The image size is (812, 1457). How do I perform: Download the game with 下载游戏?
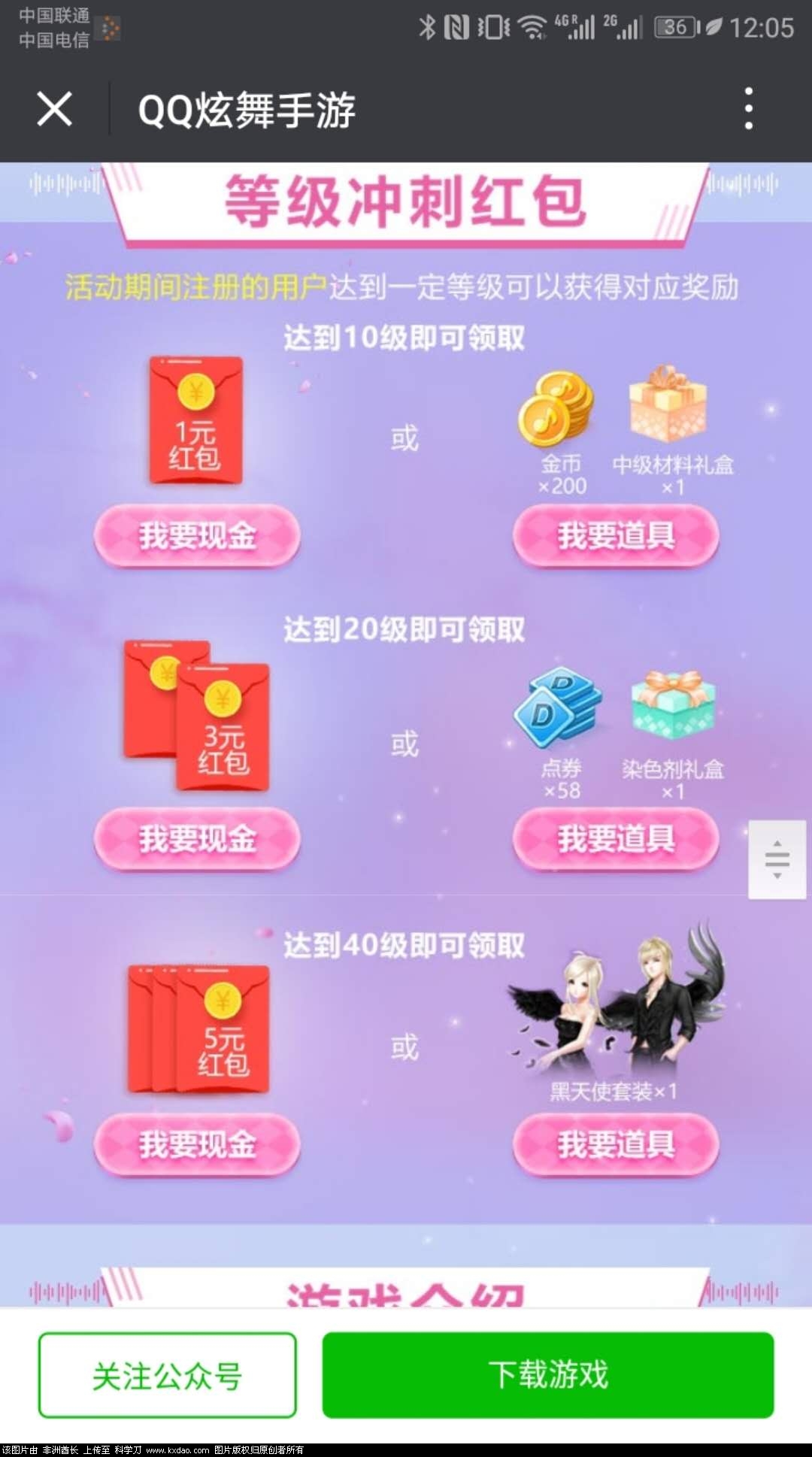pos(547,1375)
